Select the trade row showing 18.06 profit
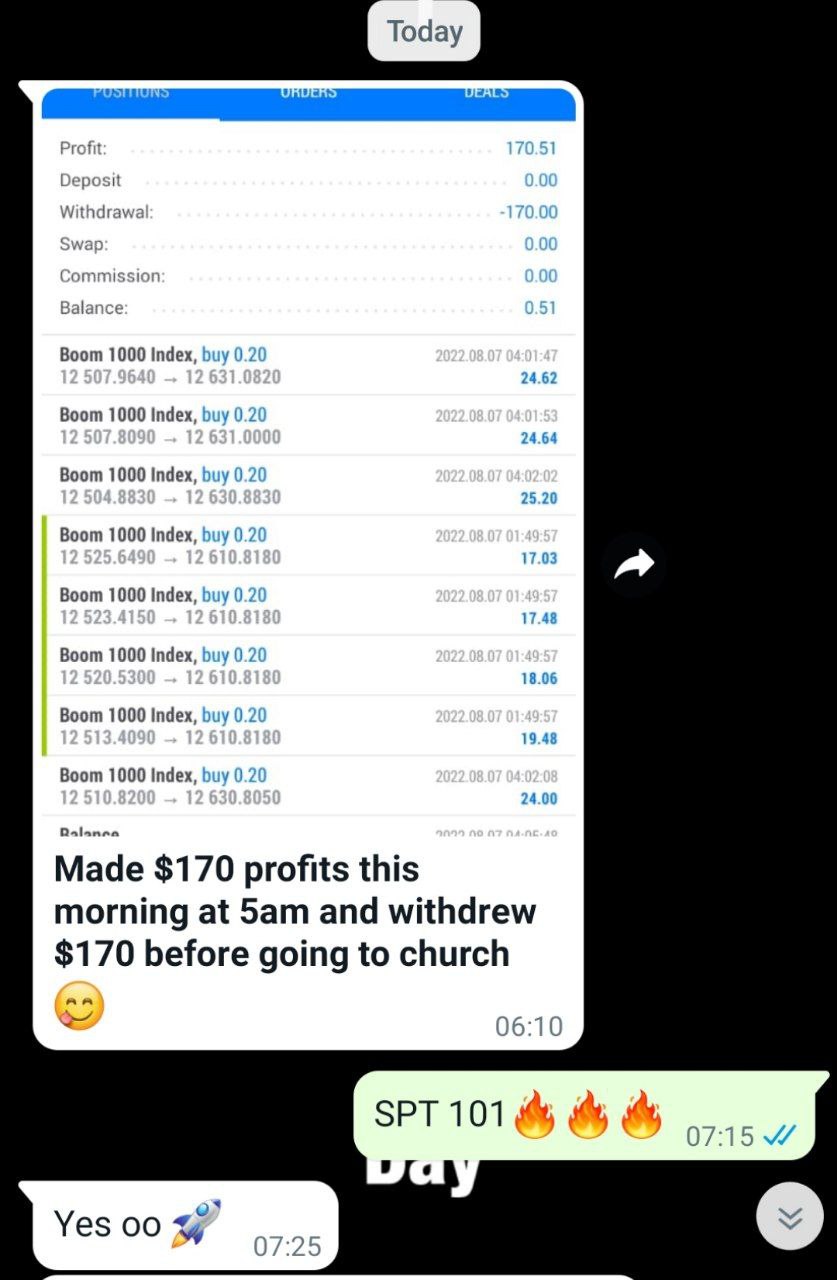Screen dimensions: 837x1280 [300, 666]
